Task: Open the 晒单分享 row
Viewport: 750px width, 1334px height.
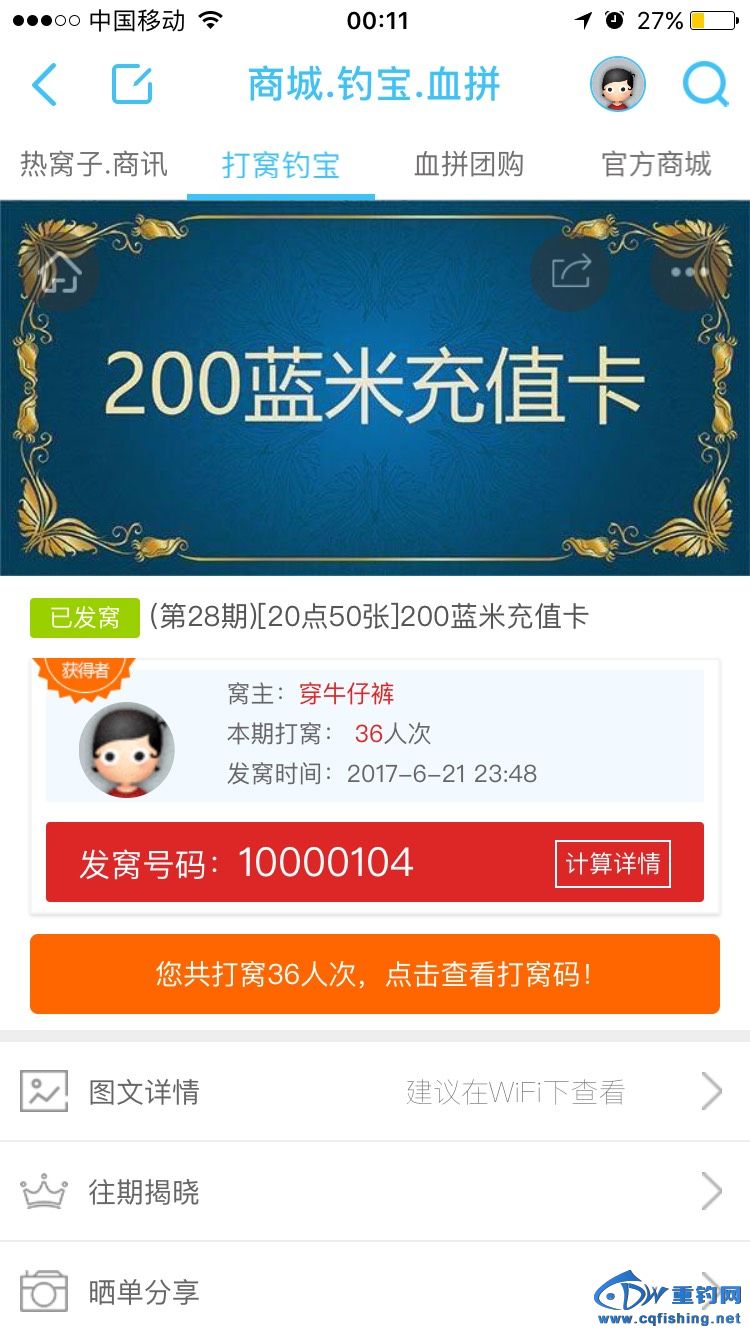Action: (300, 1292)
